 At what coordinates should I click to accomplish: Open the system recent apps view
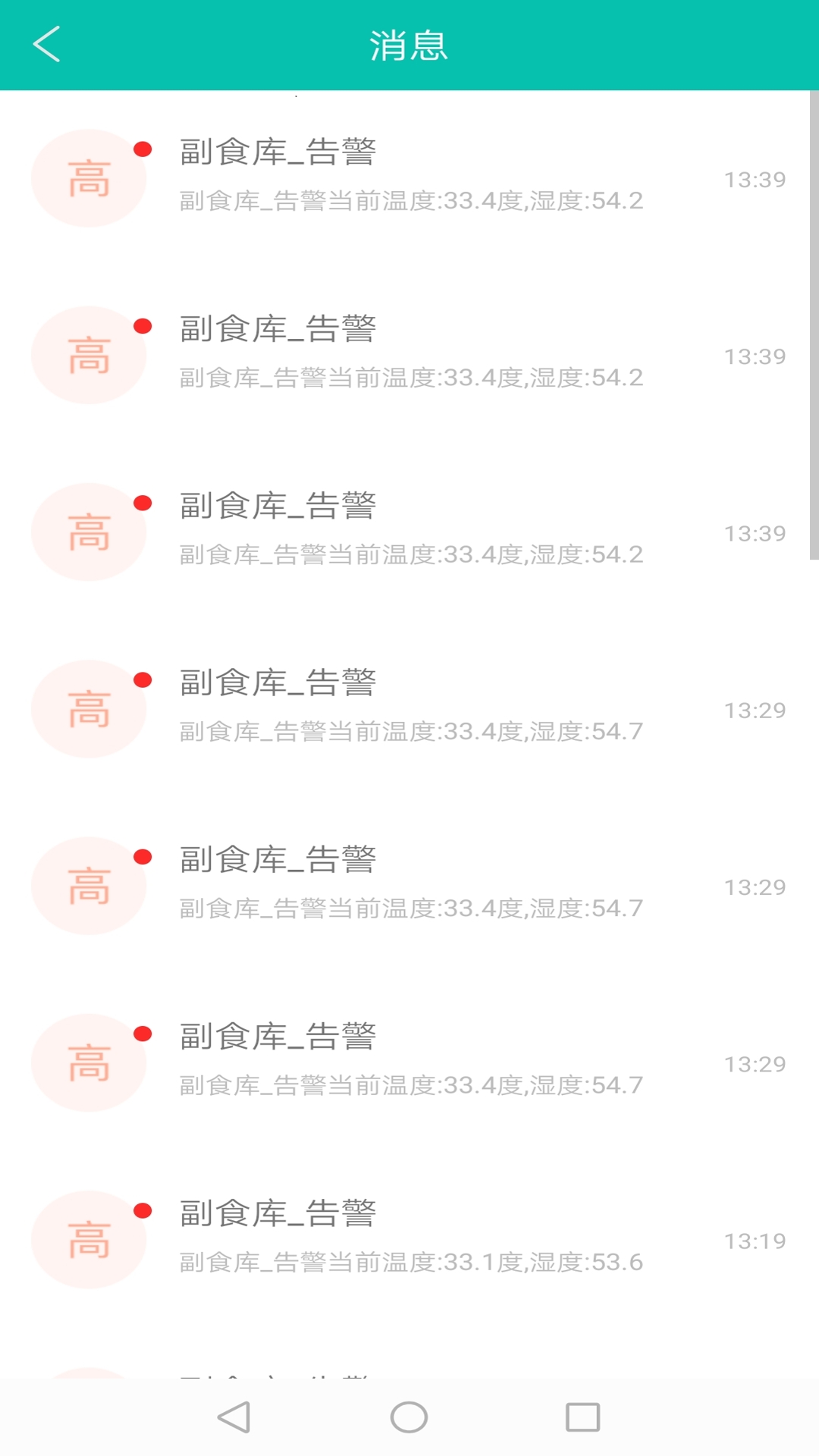pyautogui.click(x=582, y=1417)
